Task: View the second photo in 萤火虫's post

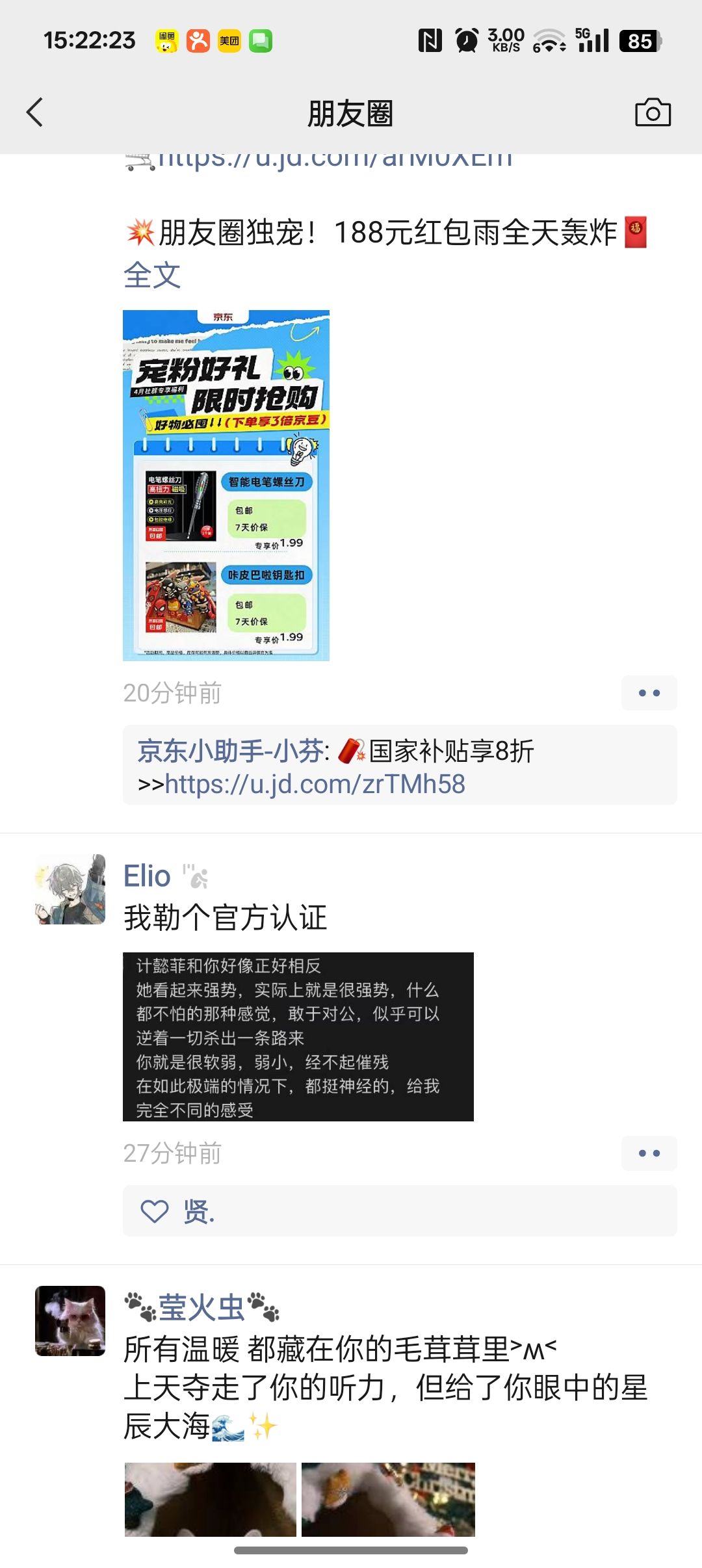Action: coord(388,1499)
